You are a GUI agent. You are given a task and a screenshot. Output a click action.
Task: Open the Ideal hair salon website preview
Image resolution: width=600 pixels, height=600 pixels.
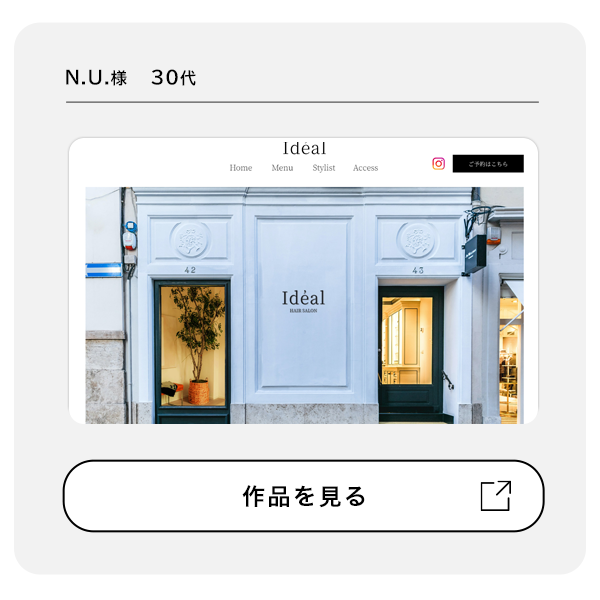pyautogui.click(x=303, y=281)
